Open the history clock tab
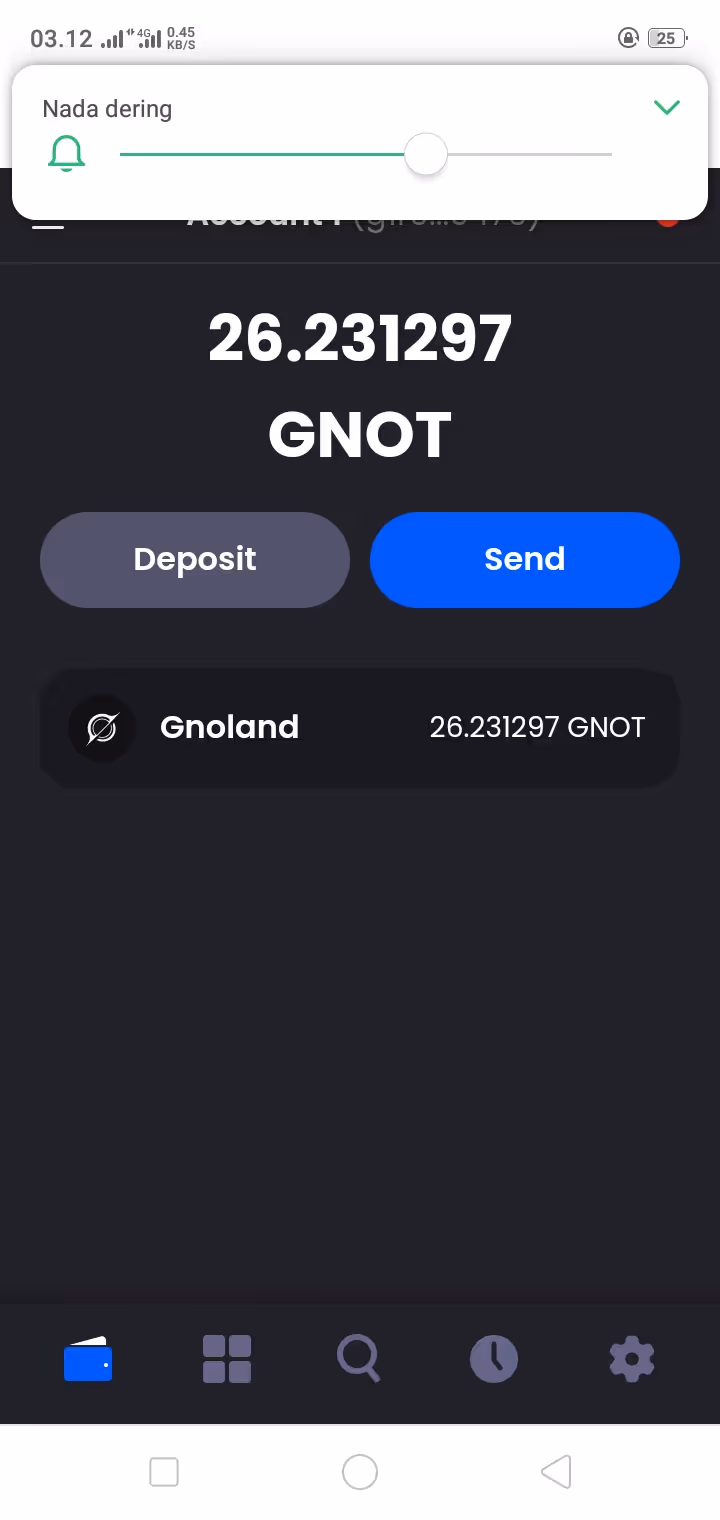The width and height of the screenshot is (720, 1520). 494,1360
